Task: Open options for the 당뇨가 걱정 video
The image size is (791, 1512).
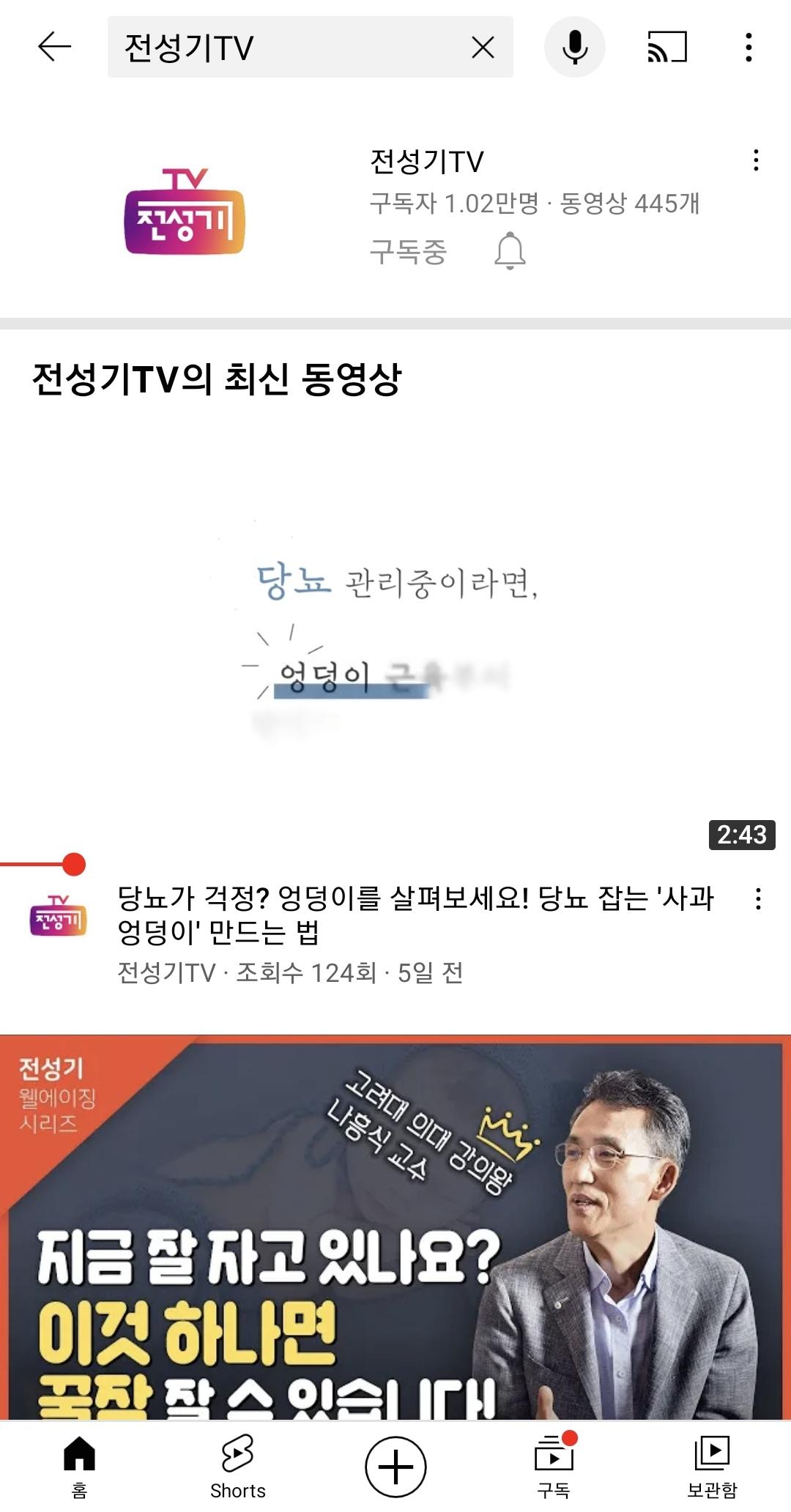Action: coord(758,899)
